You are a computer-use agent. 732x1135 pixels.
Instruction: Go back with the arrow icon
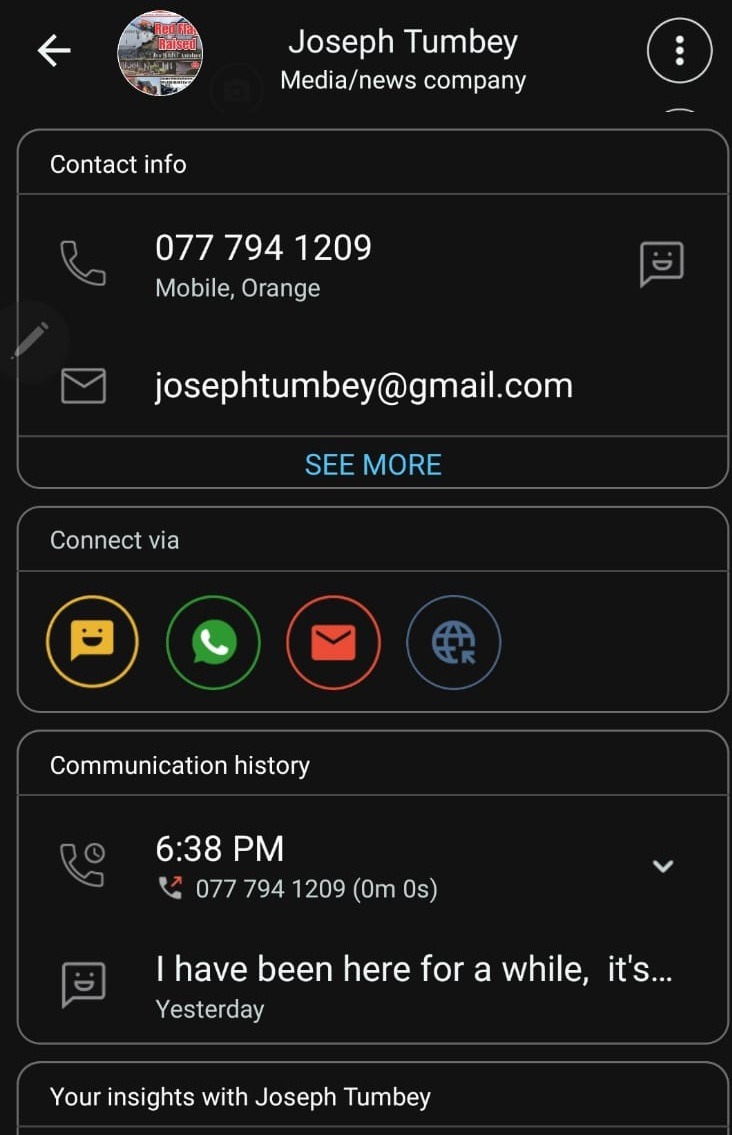coord(54,52)
